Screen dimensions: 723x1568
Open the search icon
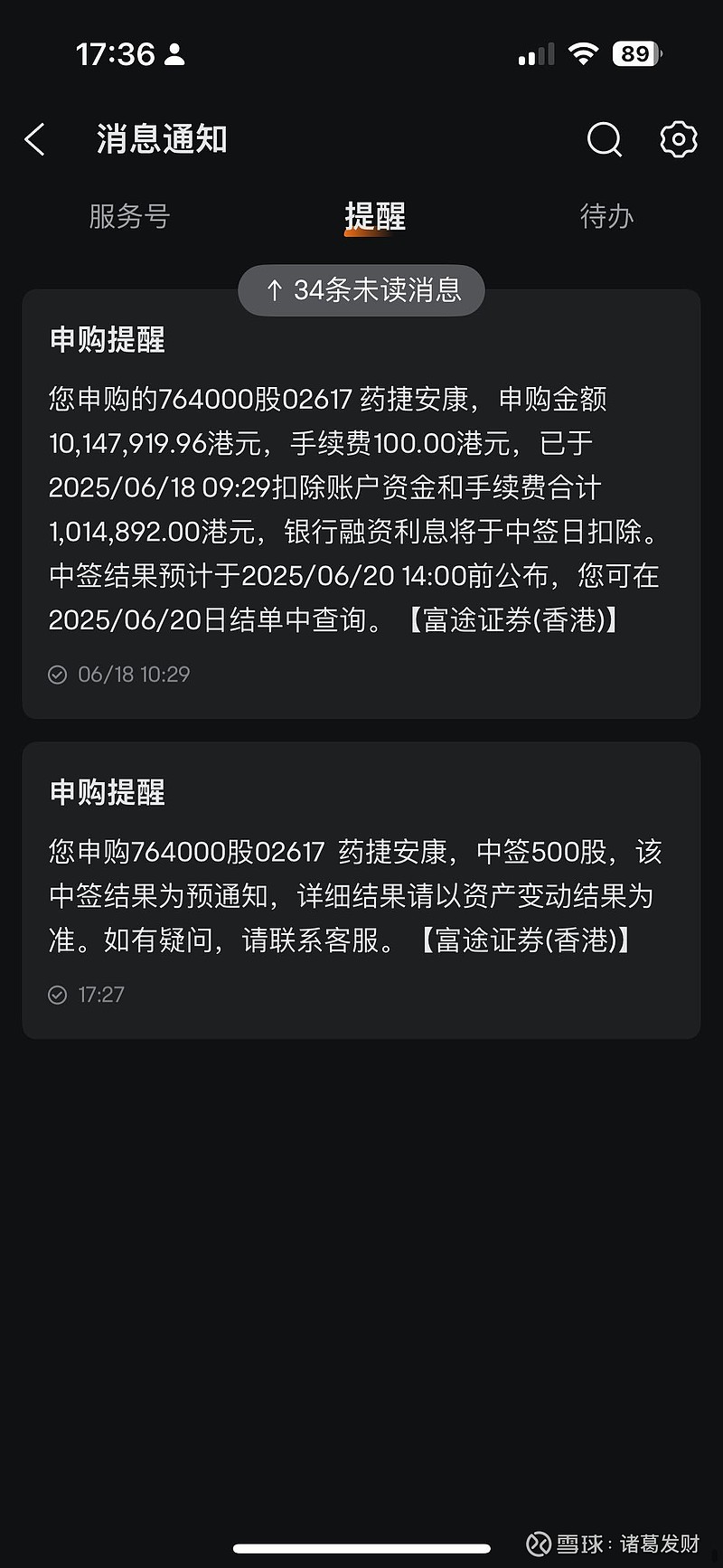click(x=605, y=140)
